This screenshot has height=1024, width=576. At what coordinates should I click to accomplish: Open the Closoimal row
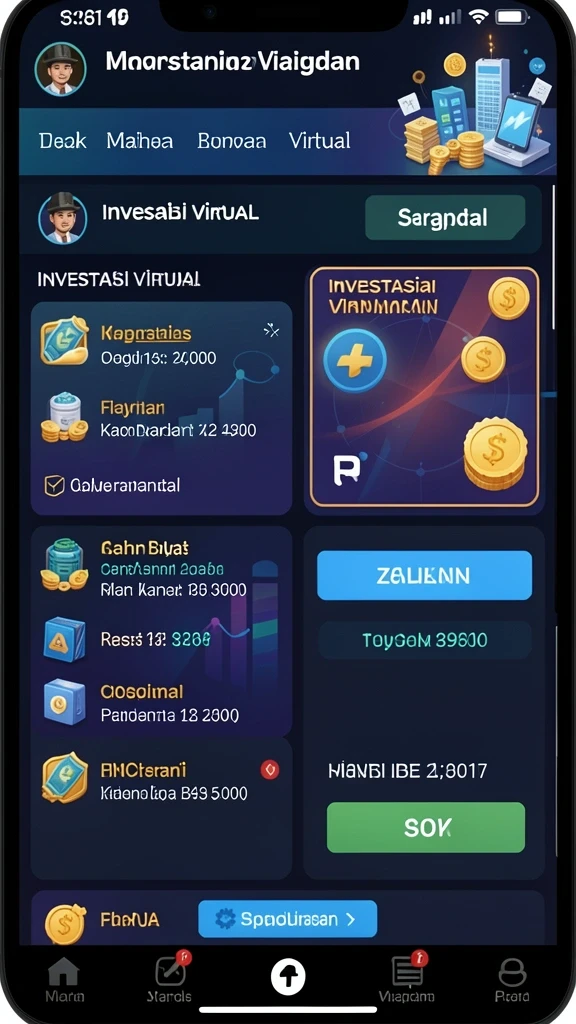161,703
